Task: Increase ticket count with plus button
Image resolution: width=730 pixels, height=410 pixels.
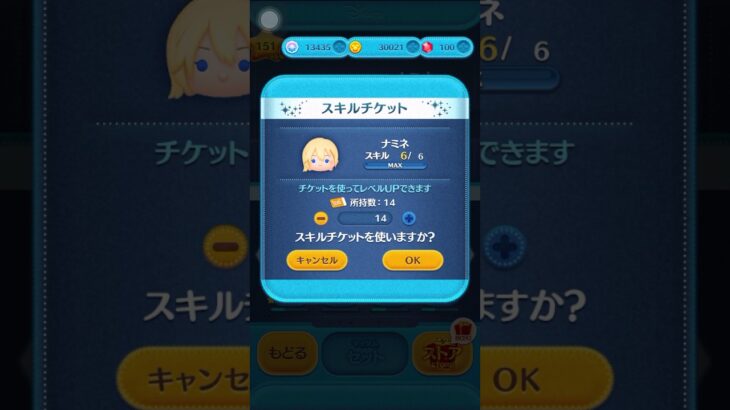Action: pos(408,218)
